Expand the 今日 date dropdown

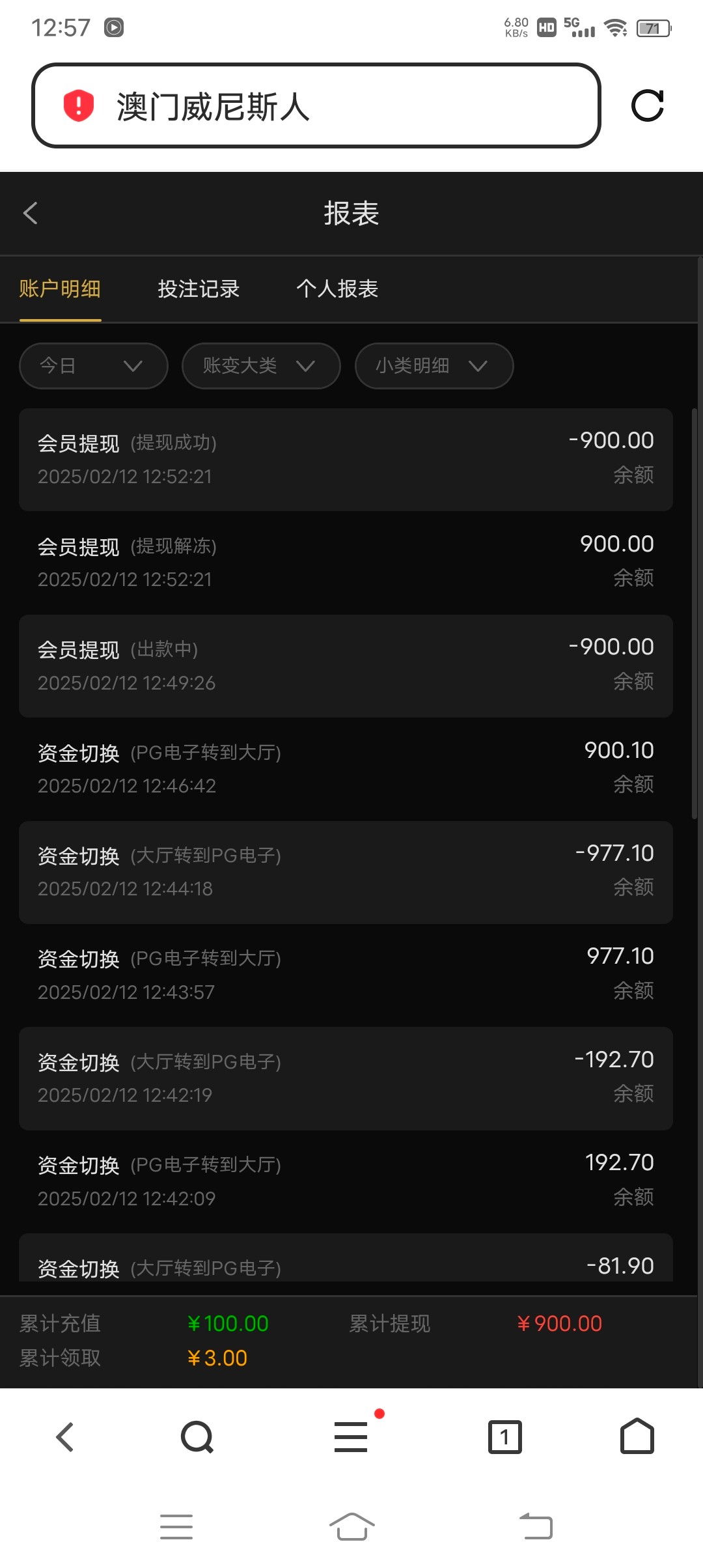point(94,366)
